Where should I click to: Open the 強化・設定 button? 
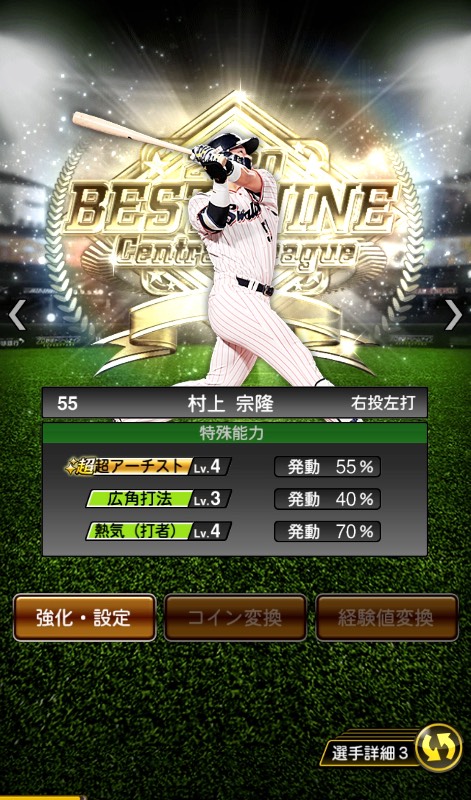(x=84, y=618)
